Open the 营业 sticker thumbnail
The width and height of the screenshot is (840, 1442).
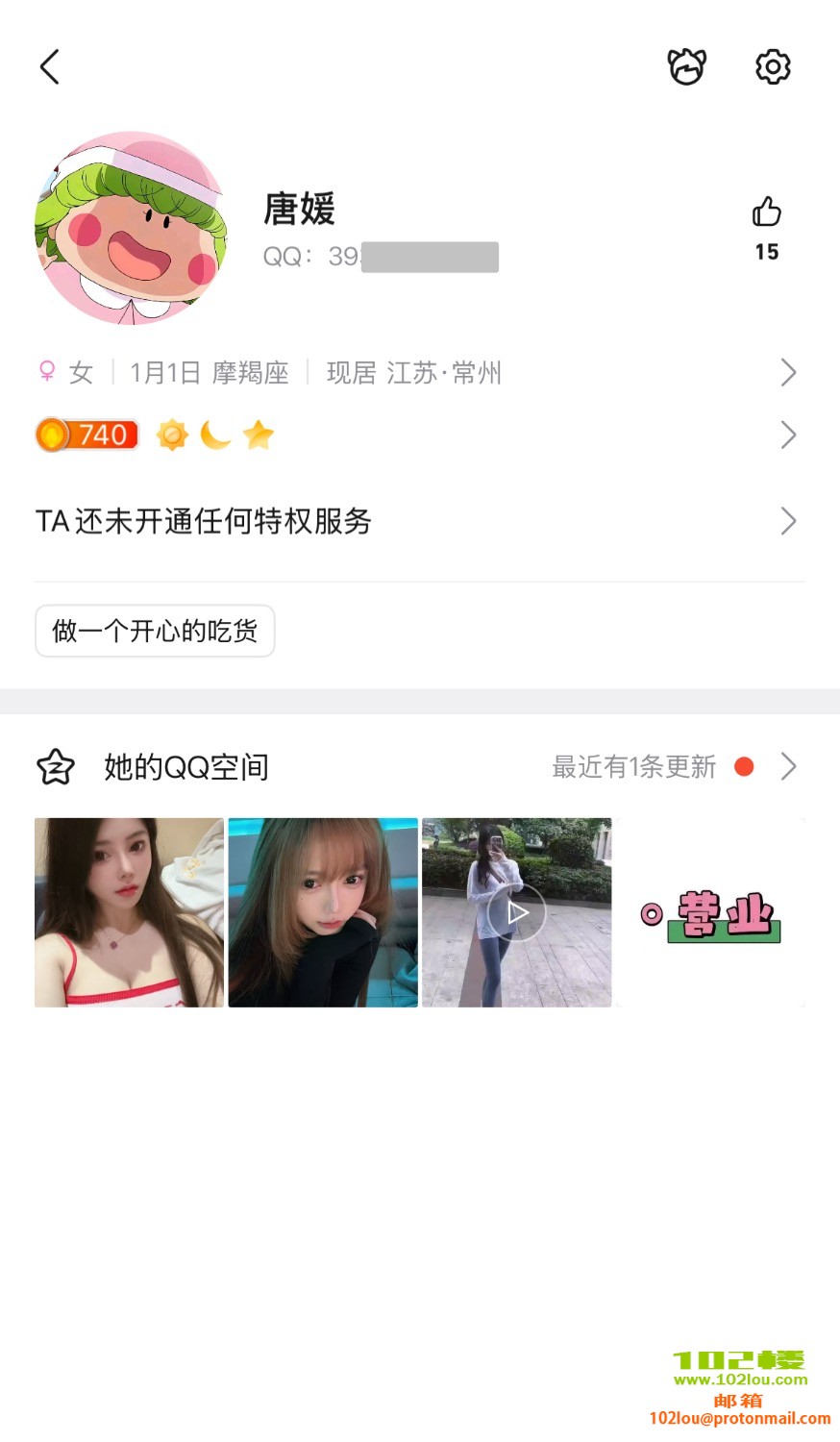click(710, 912)
